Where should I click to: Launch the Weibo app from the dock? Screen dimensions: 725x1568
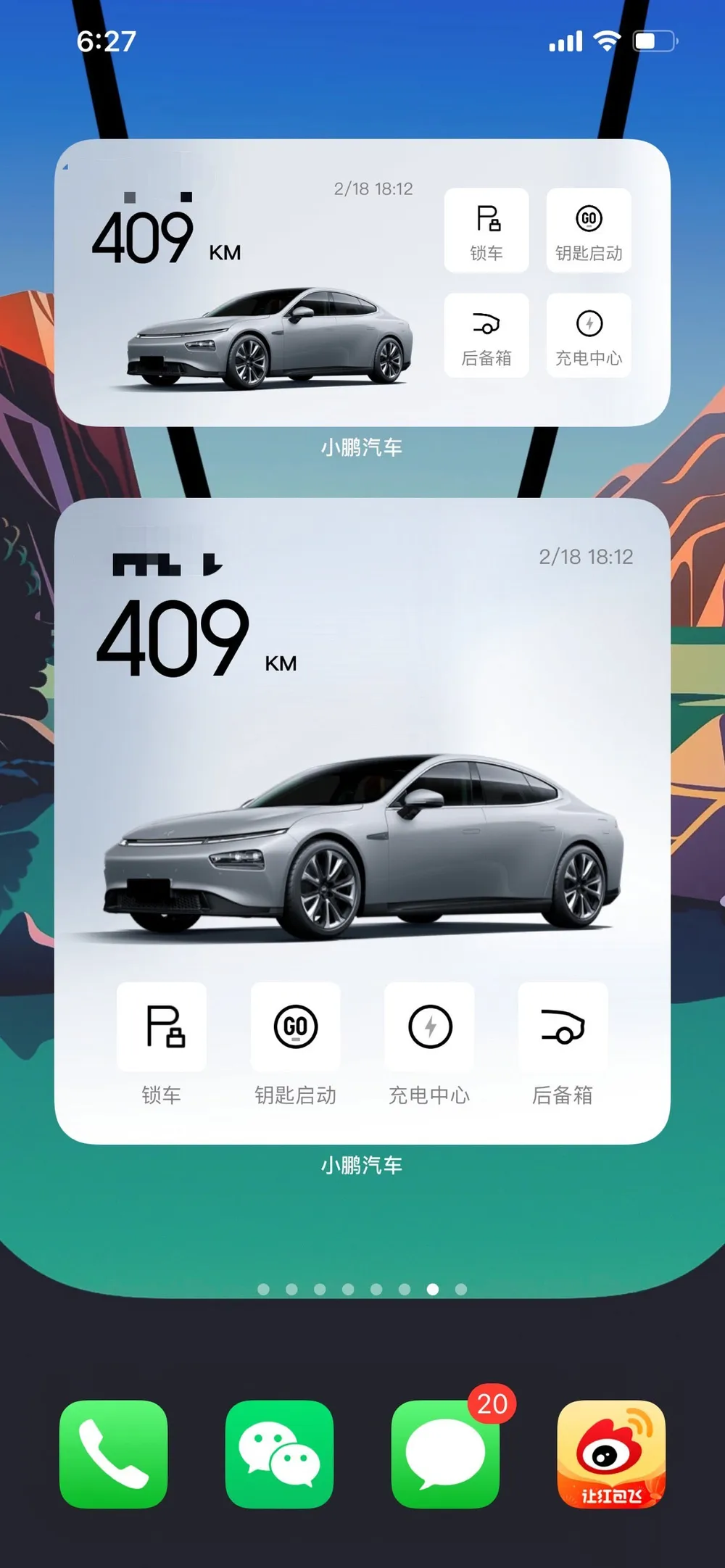(610, 1454)
